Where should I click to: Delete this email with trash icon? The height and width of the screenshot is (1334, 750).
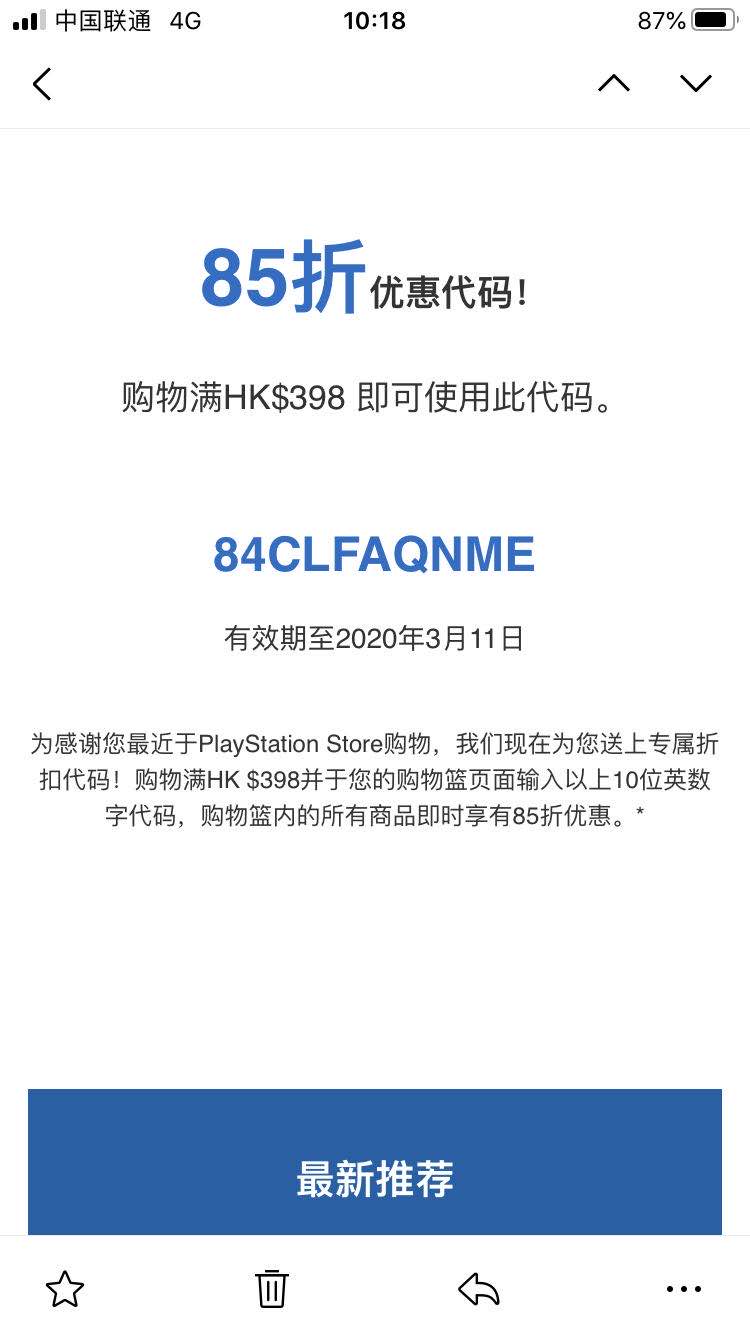272,1288
